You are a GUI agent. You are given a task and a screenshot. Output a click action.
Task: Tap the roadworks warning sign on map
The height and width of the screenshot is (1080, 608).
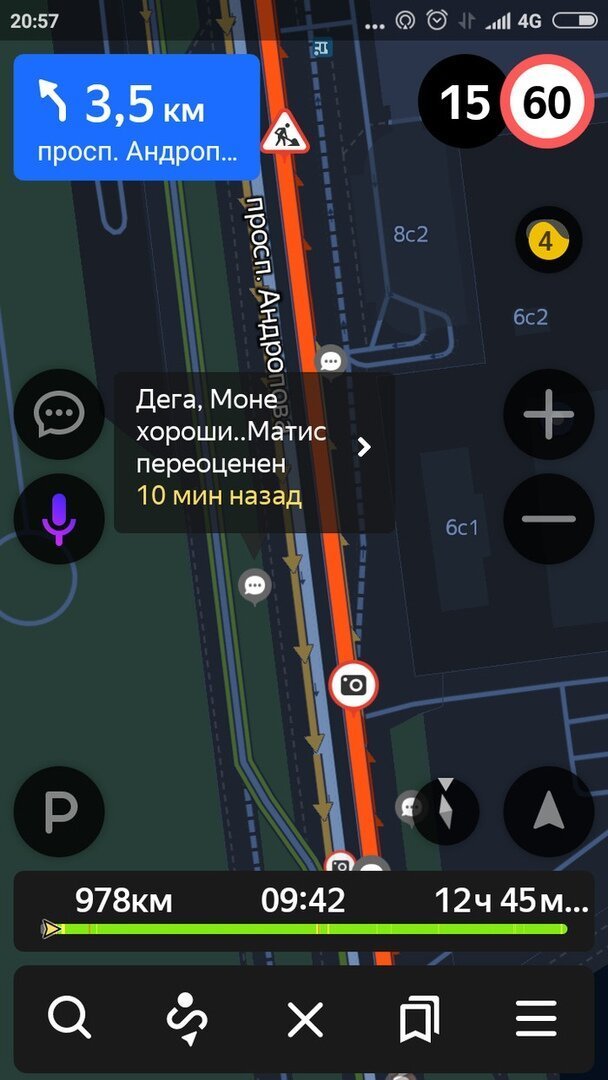click(x=284, y=133)
